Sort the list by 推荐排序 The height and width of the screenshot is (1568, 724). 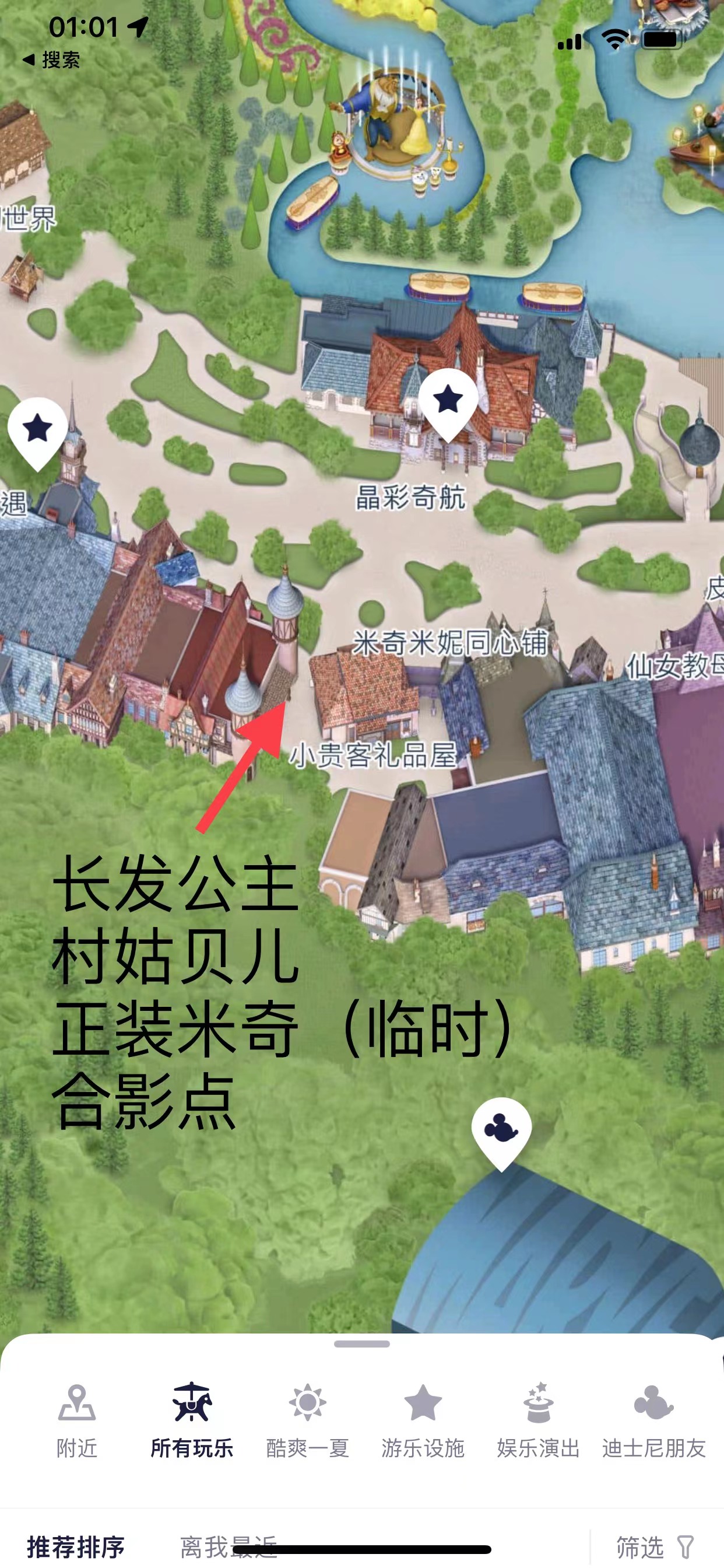coord(76,1545)
